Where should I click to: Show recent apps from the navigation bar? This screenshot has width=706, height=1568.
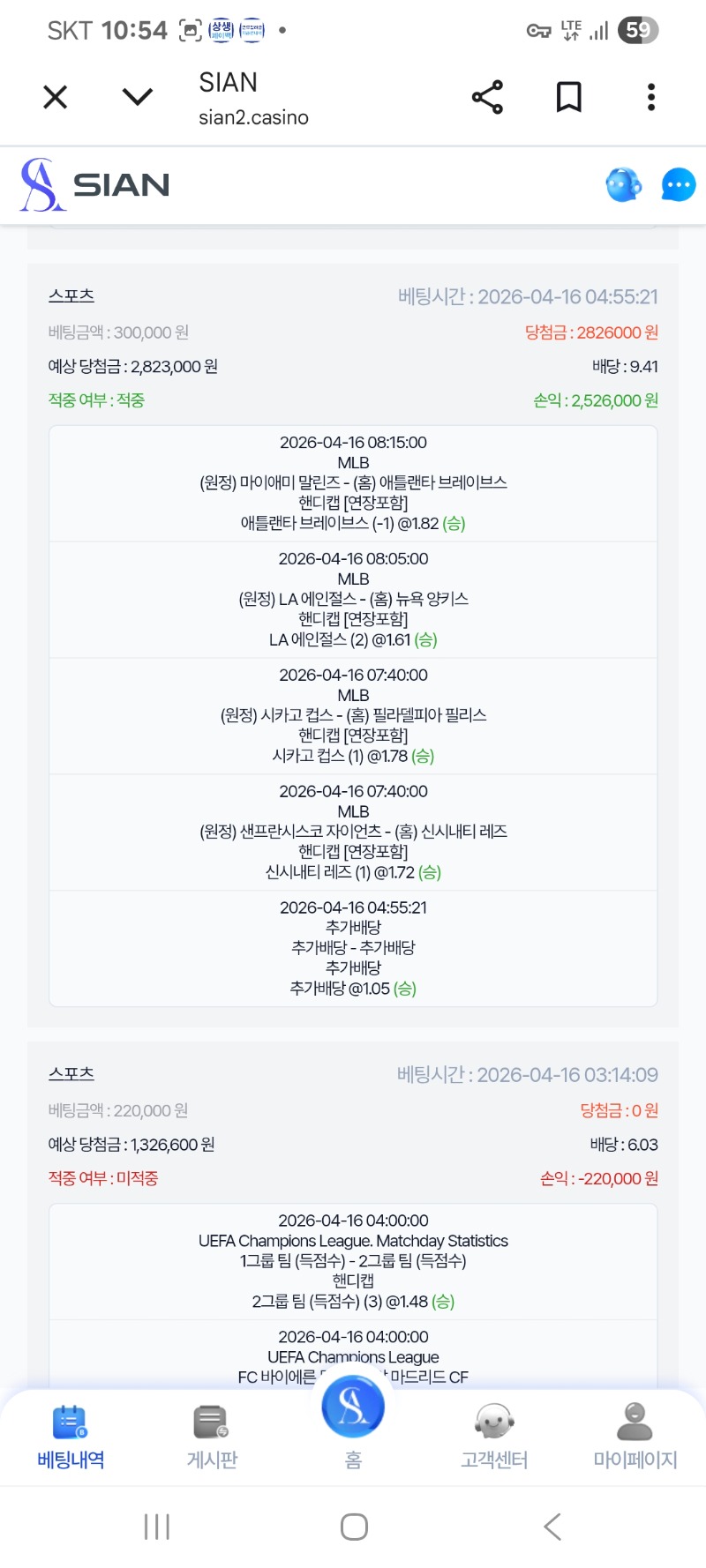[157, 1527]
